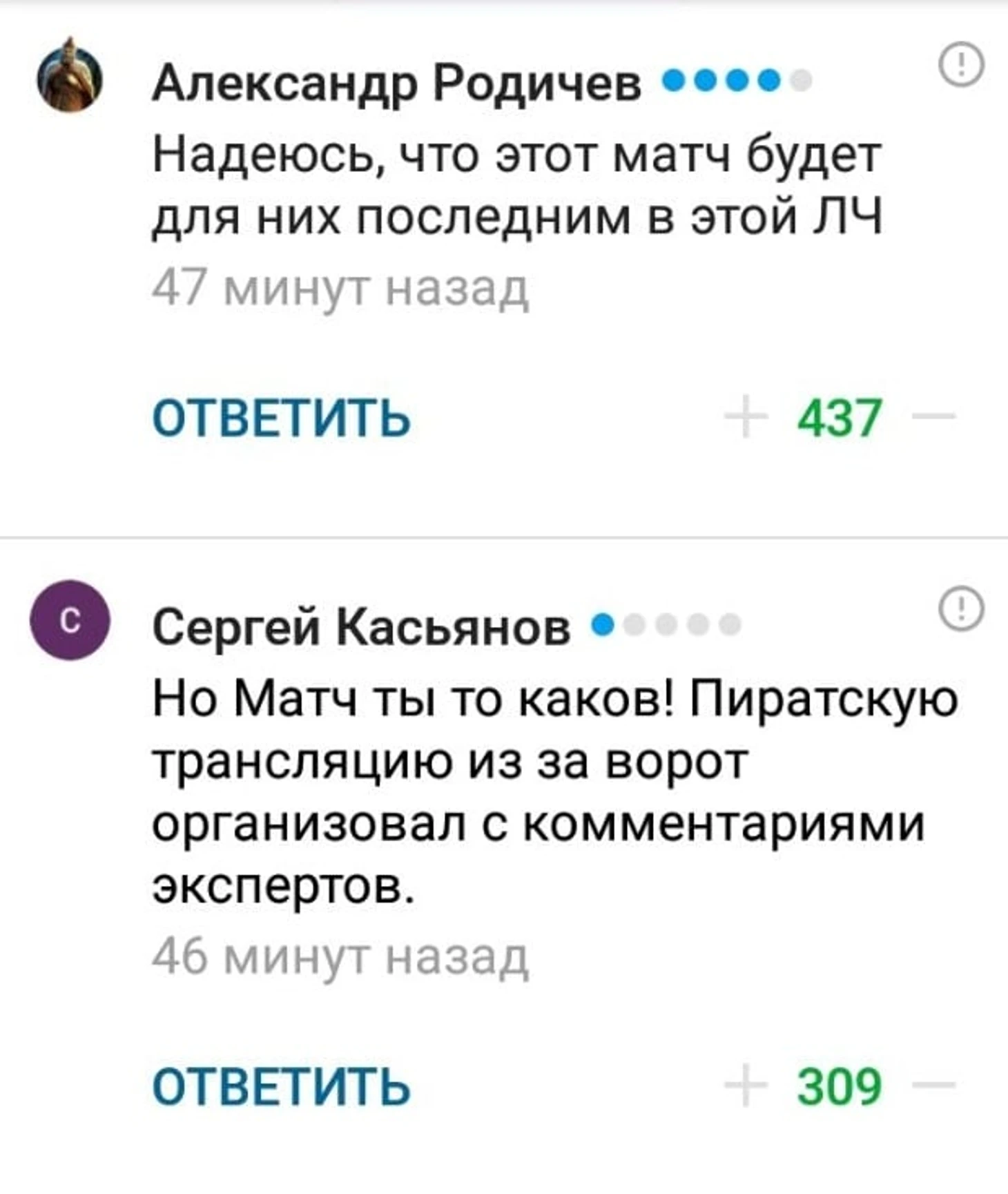Upvote Александр Родичев's comment with plus

(746, 418)
